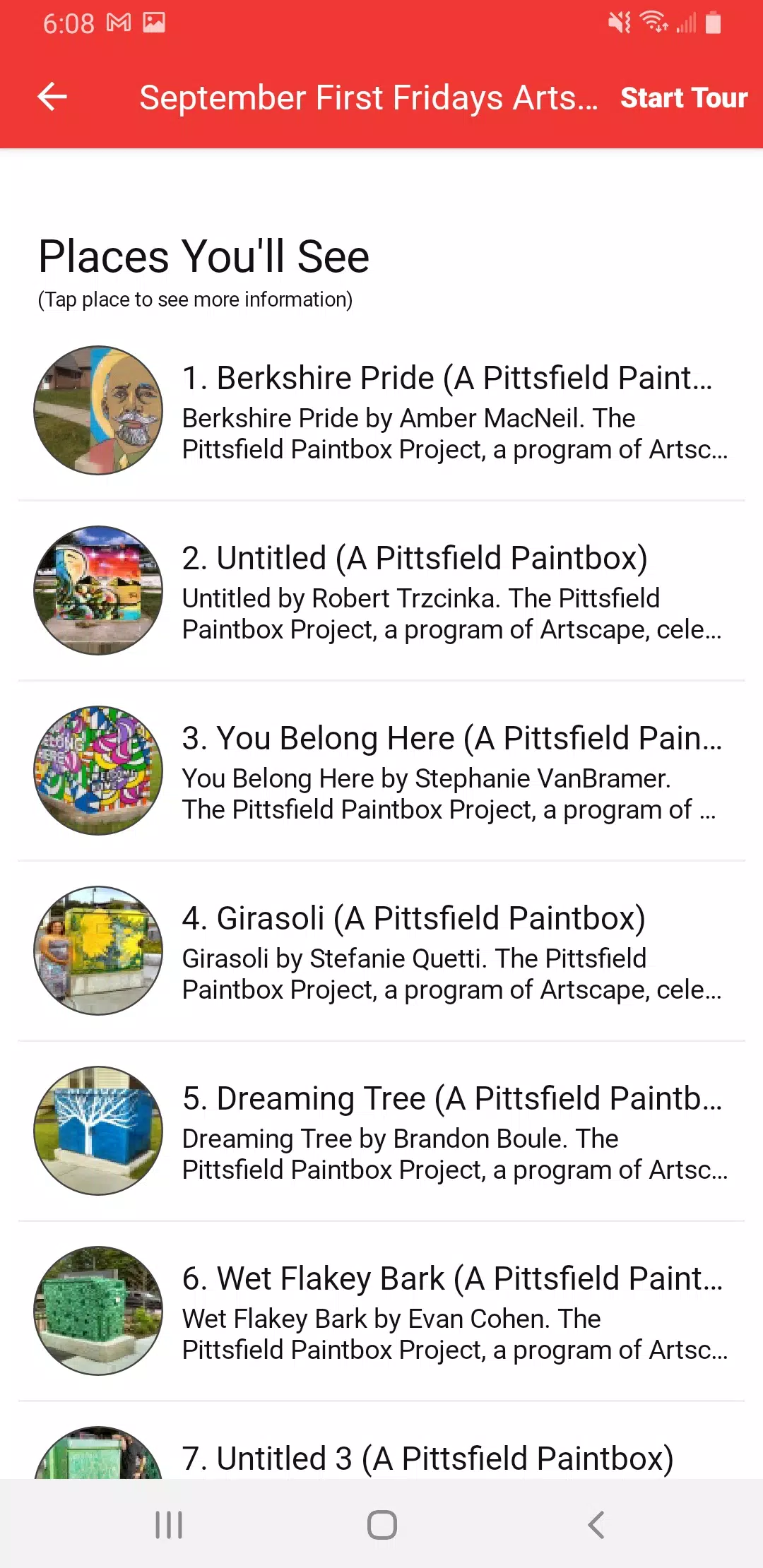The width and height of the screenshot is (763, 1568).
Task: Tap the system home button
Action: point(381,1524)
